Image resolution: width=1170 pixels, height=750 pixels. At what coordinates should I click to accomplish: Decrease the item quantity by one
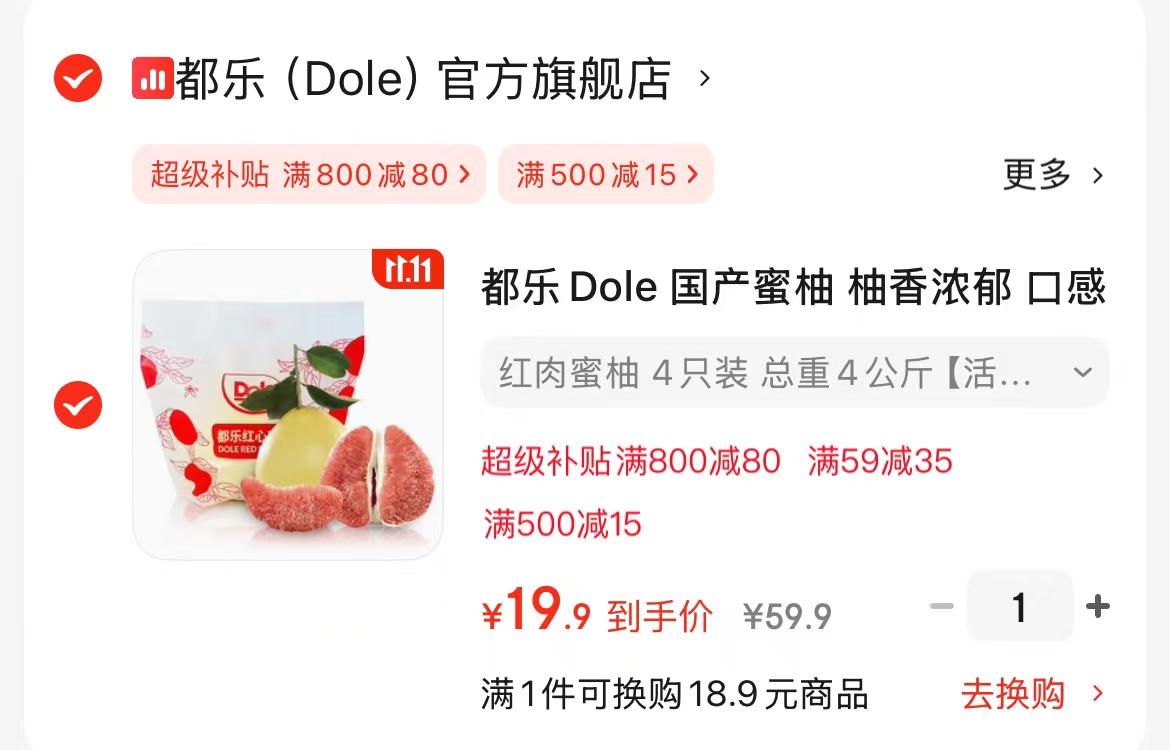click(941, 606)
